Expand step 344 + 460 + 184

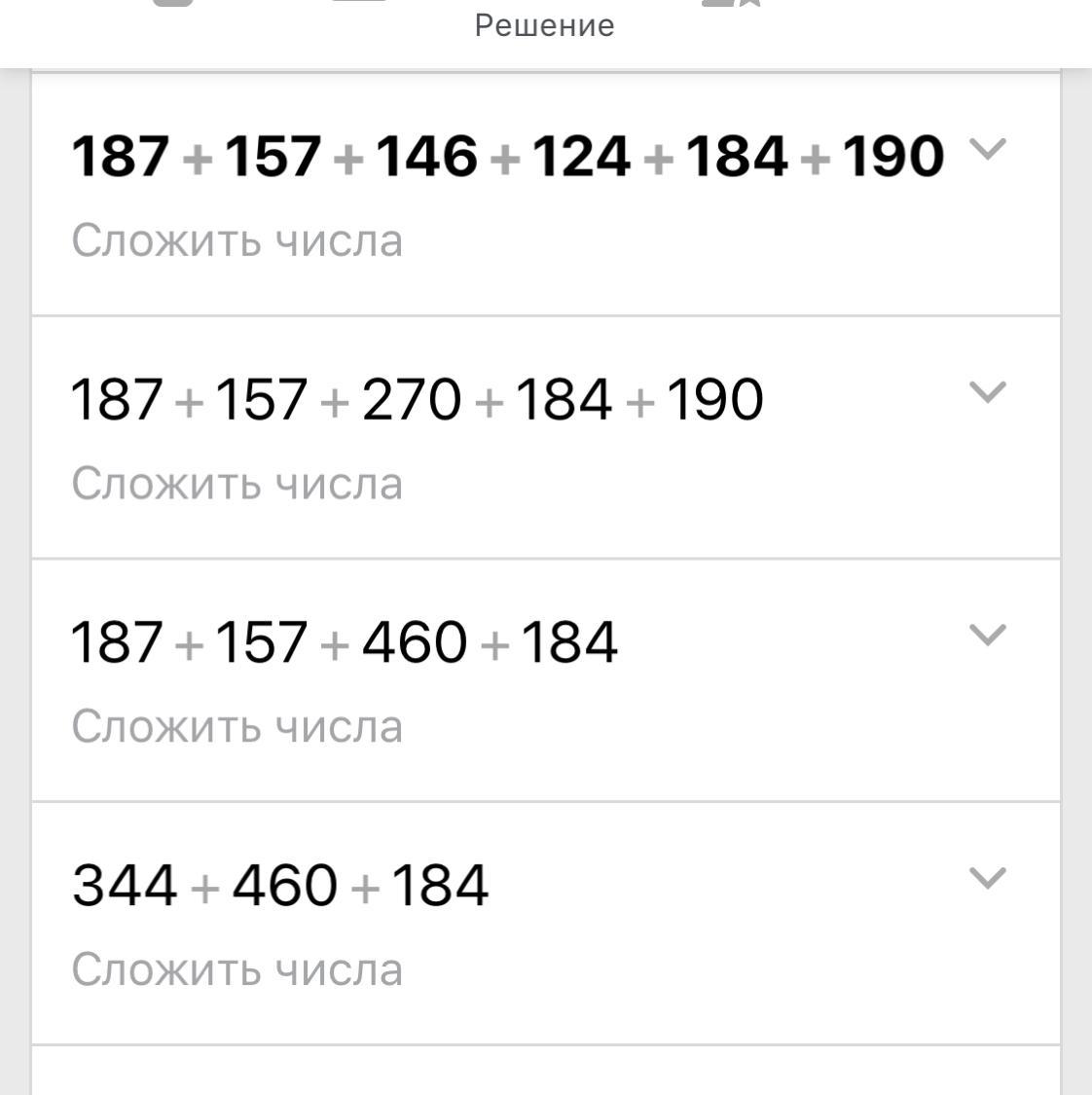click(987, 879)
